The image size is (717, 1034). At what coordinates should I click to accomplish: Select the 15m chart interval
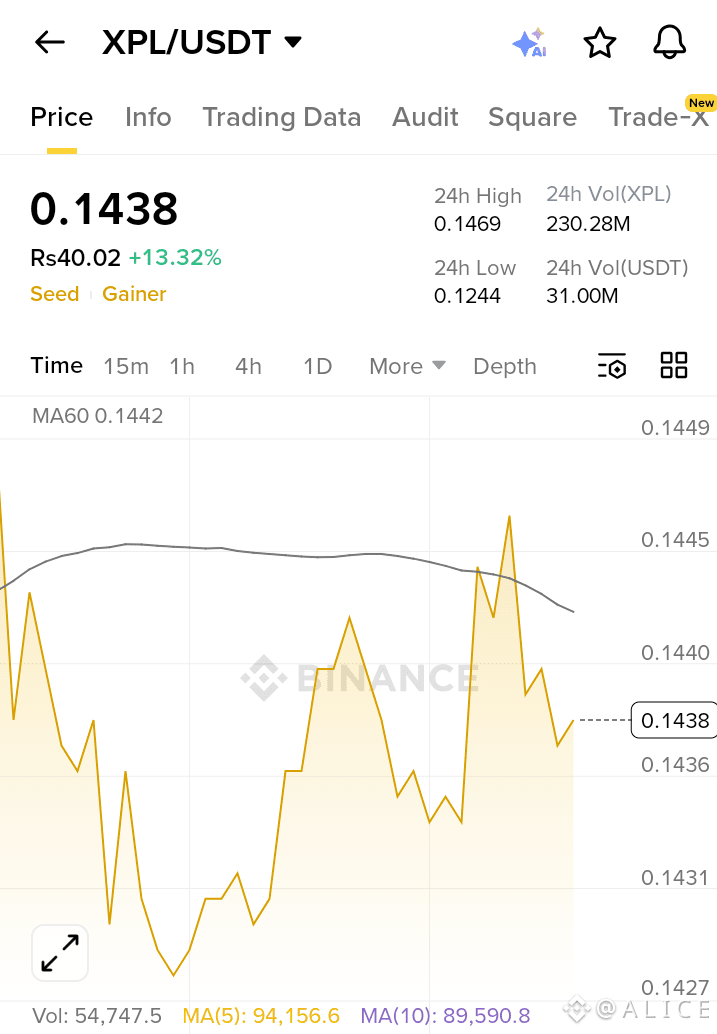tap(126, 366)
